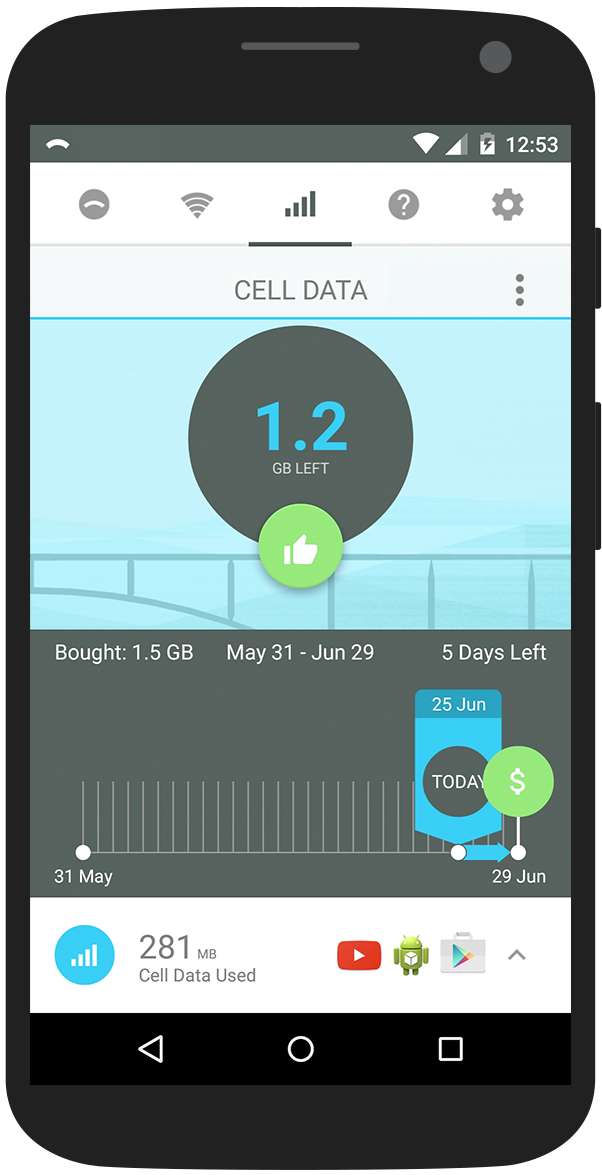
Task: Open the Android system app usage
Action: 411,955
